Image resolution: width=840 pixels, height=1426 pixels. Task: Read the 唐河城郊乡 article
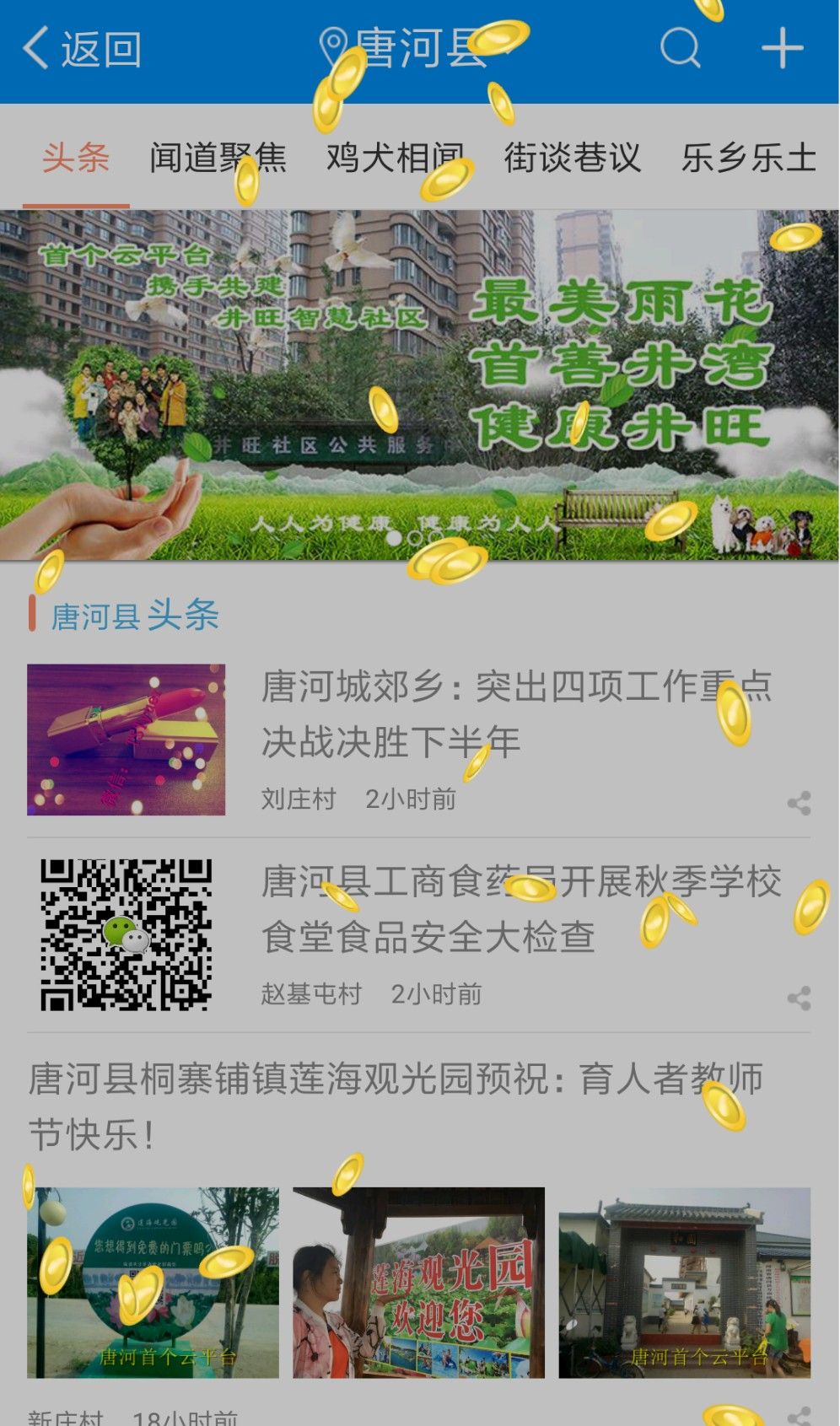pyautogui.click(x=514, y=714)
